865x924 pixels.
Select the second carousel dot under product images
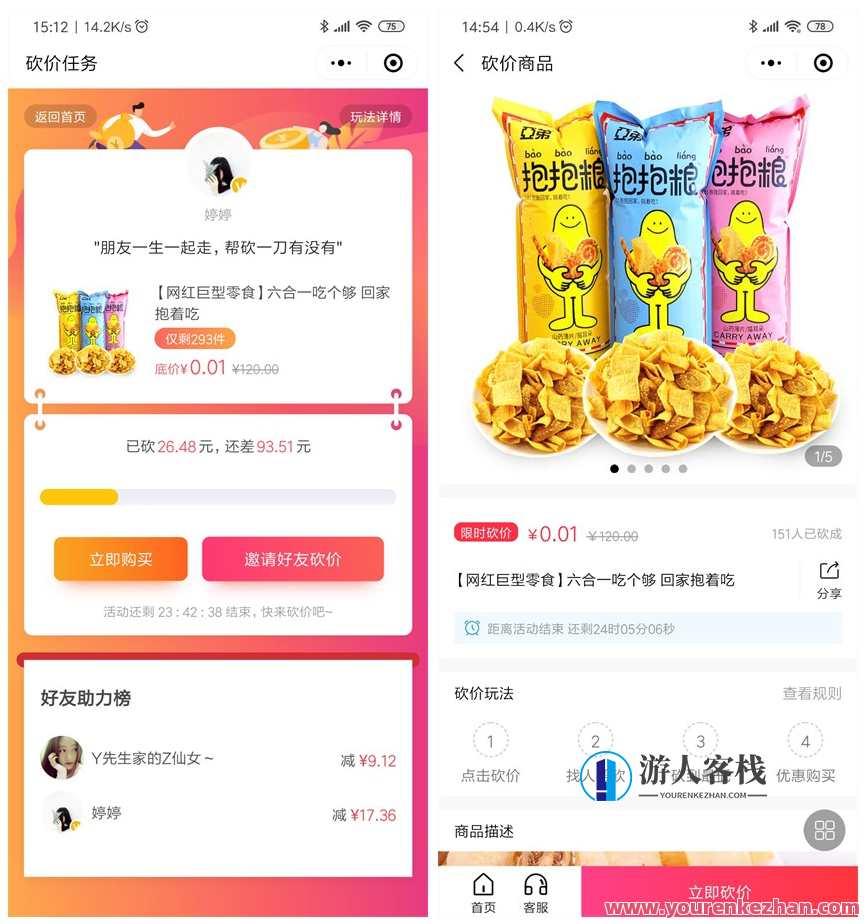tap(633, 467)
